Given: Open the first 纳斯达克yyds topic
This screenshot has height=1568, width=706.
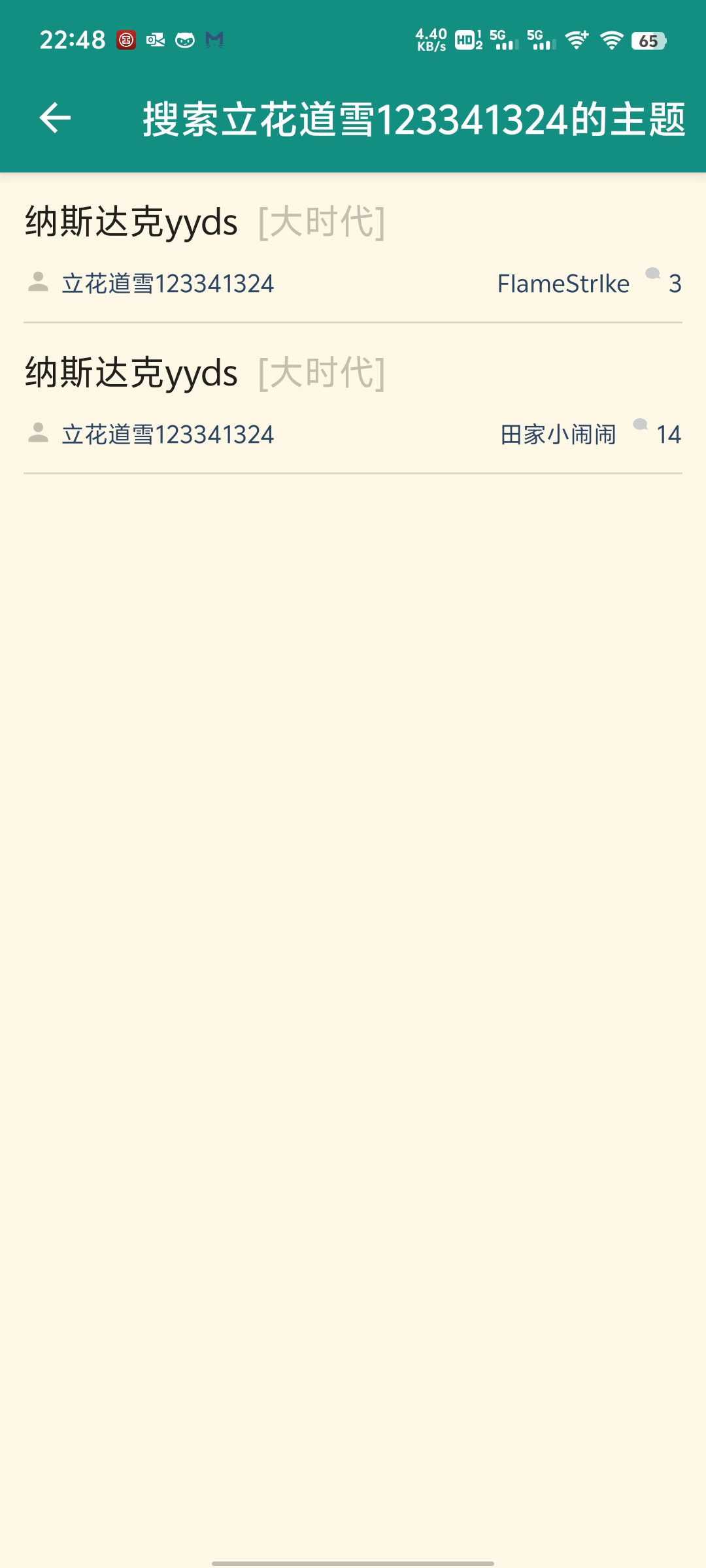Looking at the screenshot, I should pos(129,222).
